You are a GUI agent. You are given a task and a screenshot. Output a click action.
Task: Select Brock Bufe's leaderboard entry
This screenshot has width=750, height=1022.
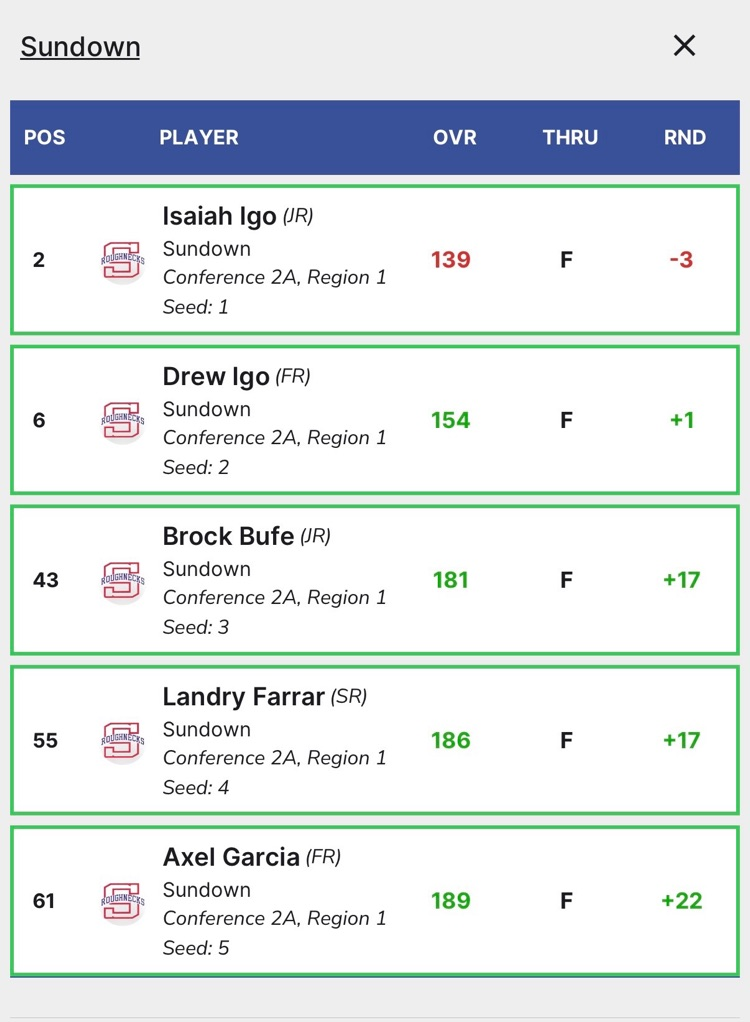click(x=374, y=580)
